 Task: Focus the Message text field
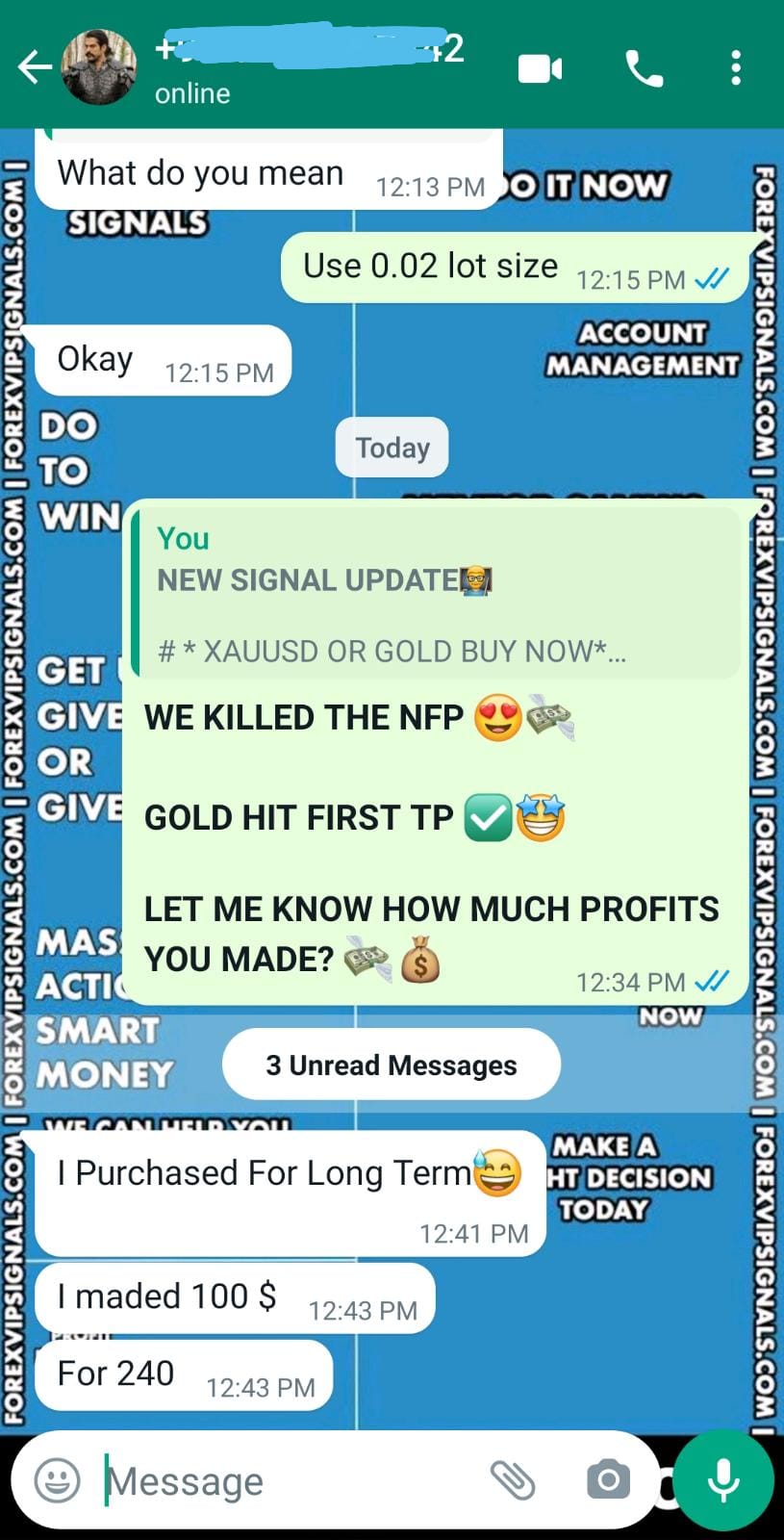289,1480
